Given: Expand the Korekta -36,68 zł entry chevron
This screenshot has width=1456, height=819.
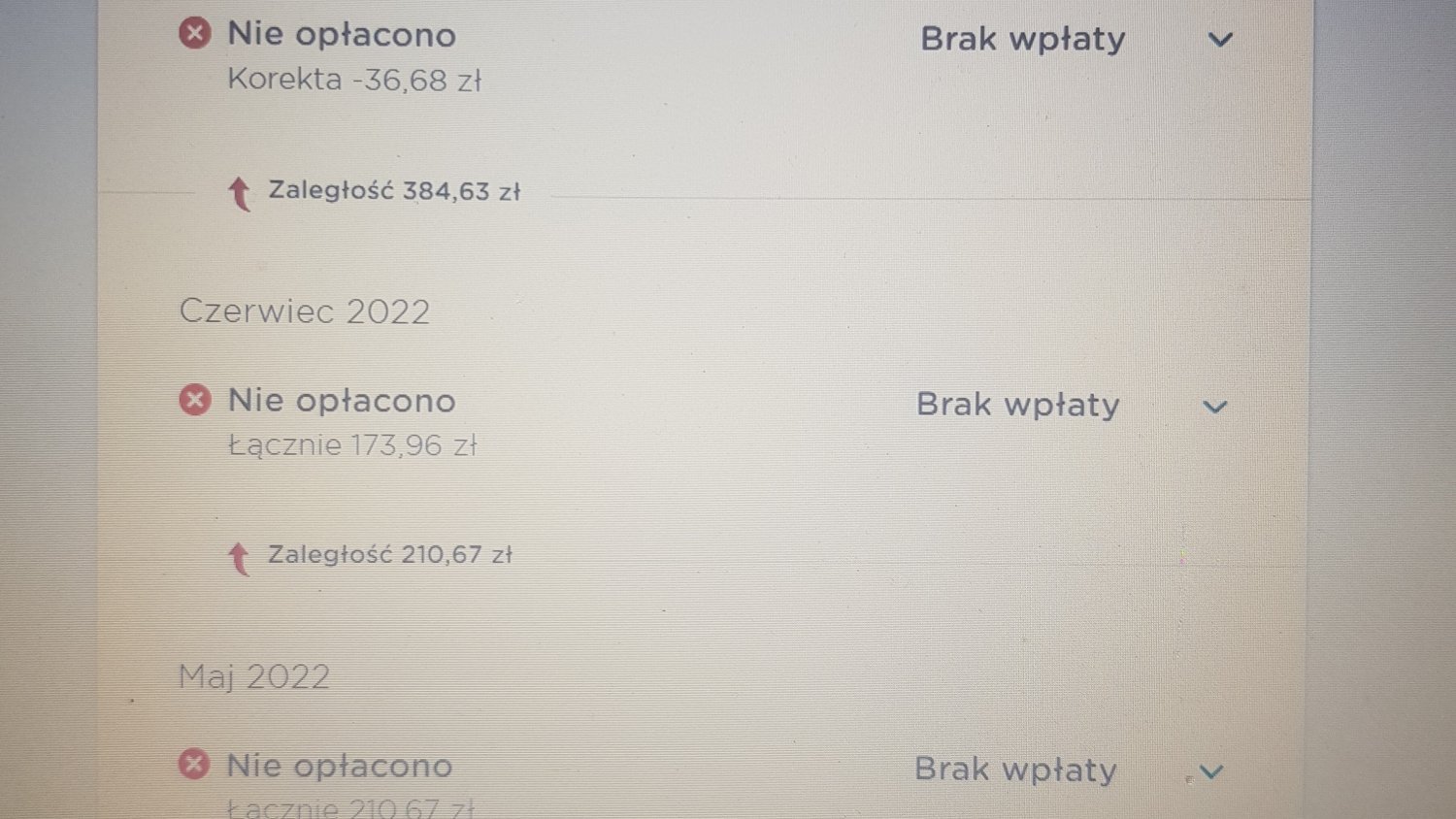Looking at the screenshot, I should (1219, 41).
